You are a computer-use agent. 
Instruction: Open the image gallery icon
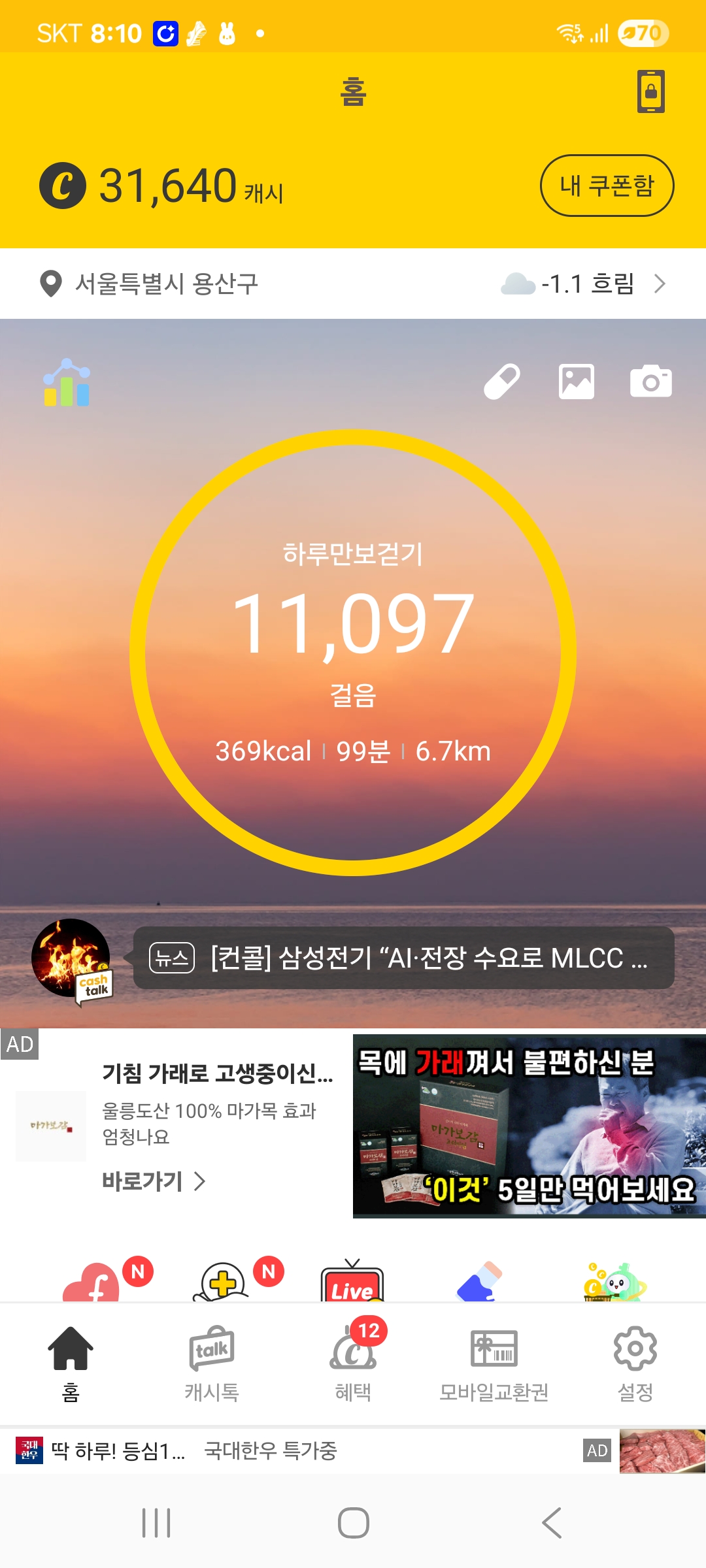(x=577, y=382)
